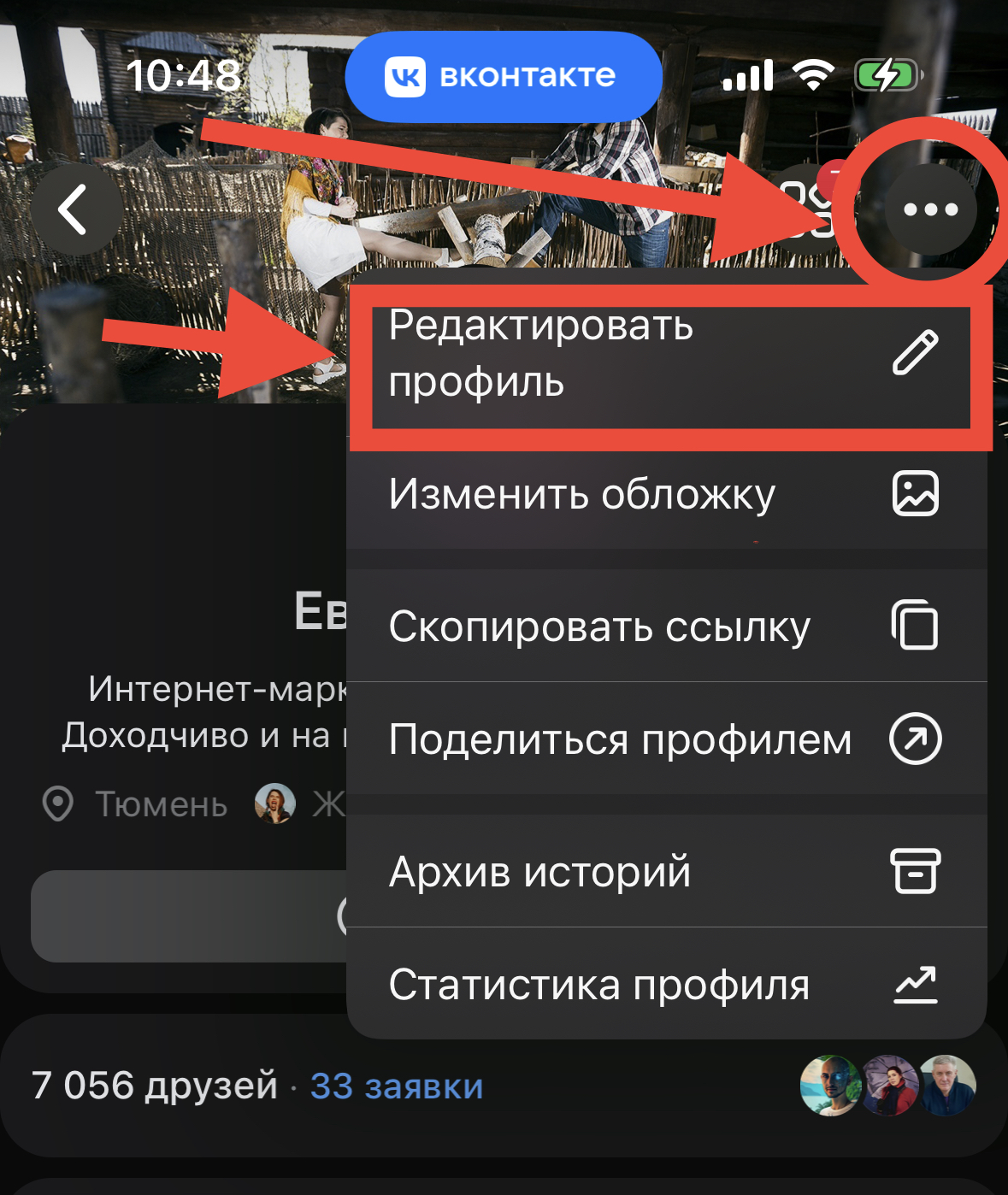Go back with the left arrow

coord(75,209)
